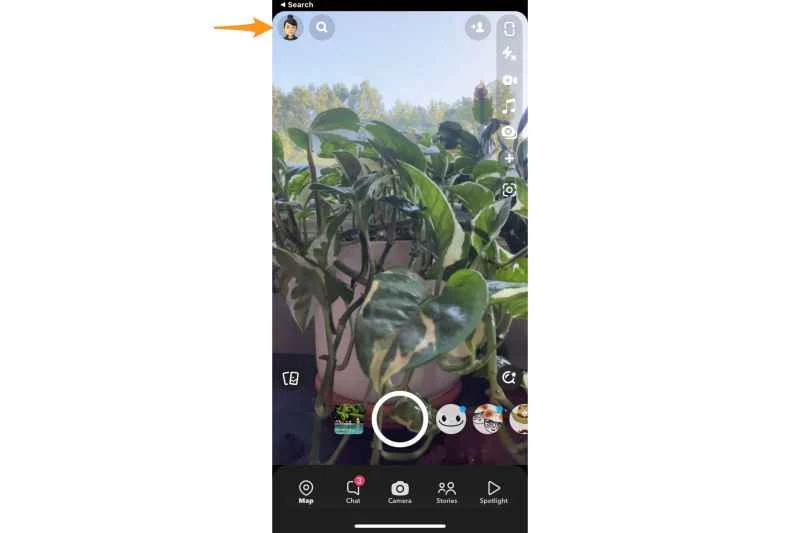The height and width of the screenshot is (533, 800).
Task: Take a snap with the shutter button
Action: coord(400,419)
